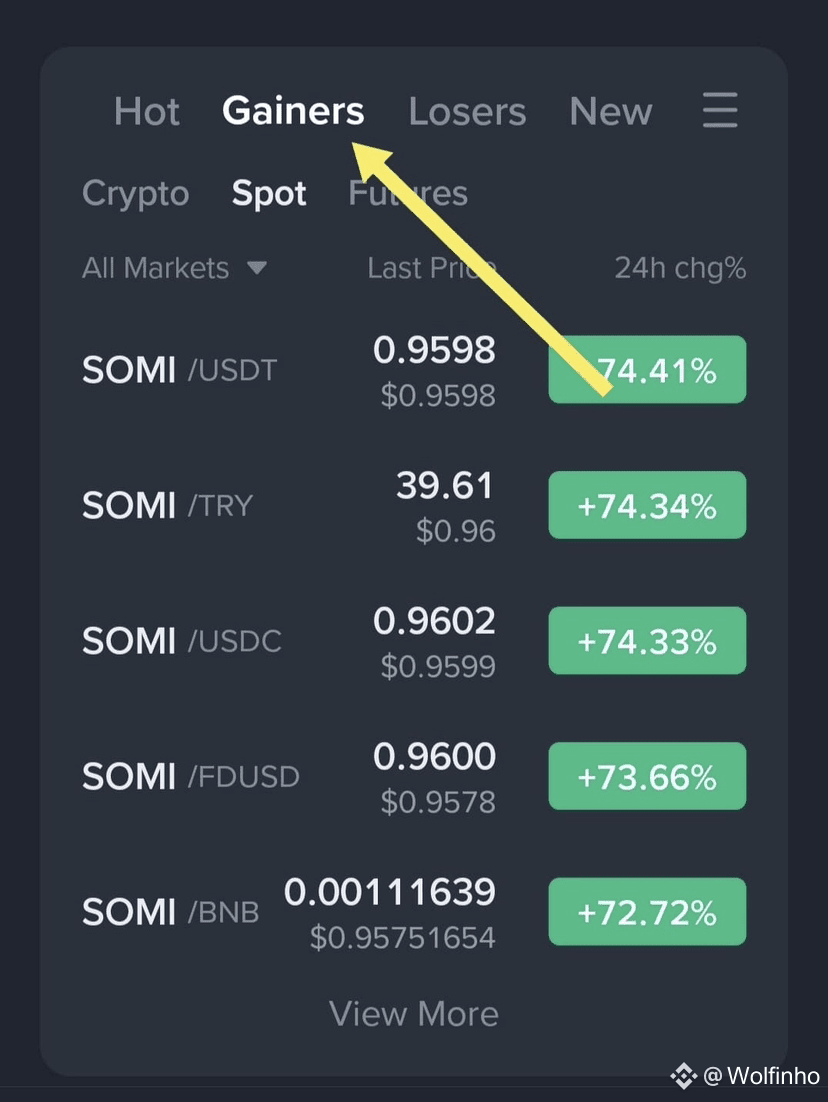Click the +73.66% badge for SOMI/FDUSD
The image size is (828, 1102).
(x=646, y=776)
